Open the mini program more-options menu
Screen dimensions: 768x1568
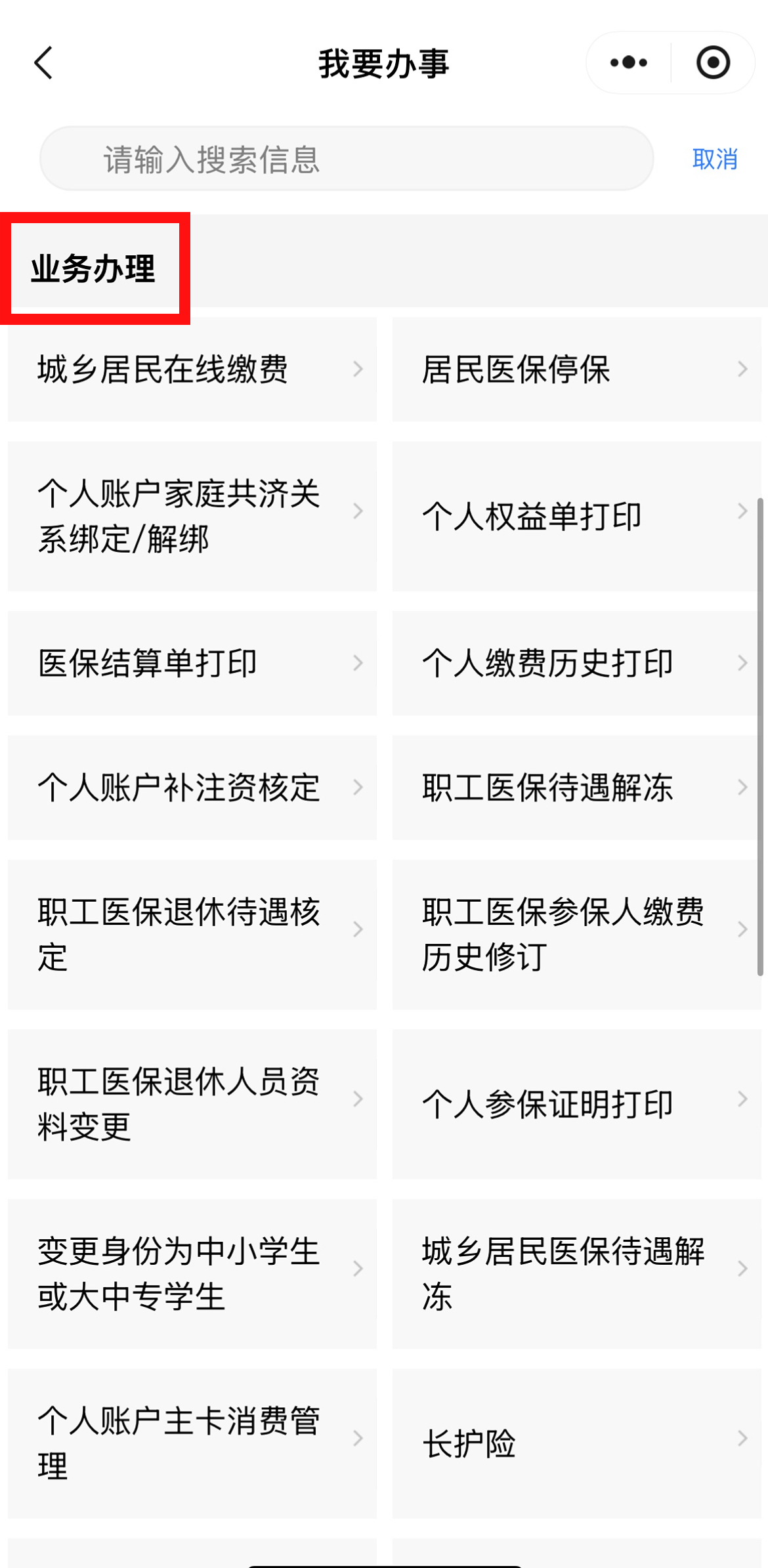628,63
